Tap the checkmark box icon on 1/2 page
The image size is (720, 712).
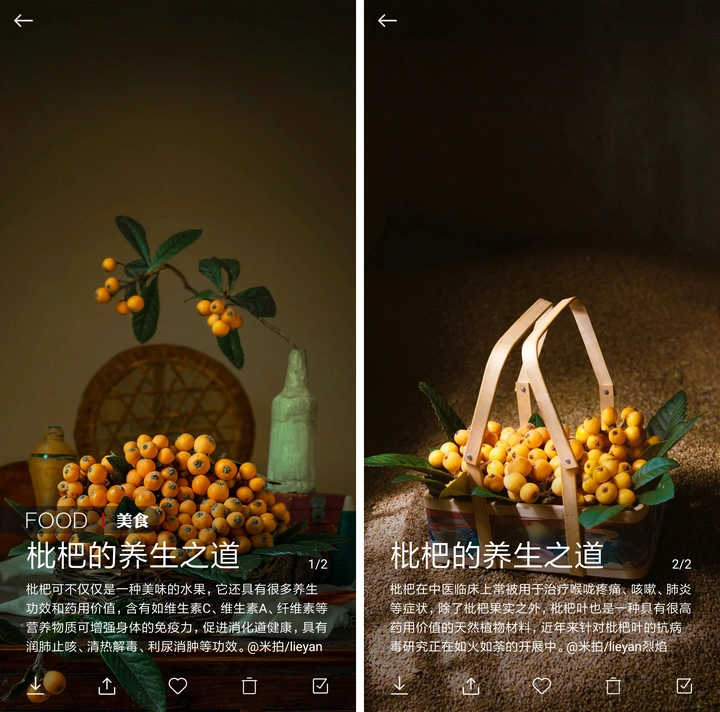click(x=320, y=686)
